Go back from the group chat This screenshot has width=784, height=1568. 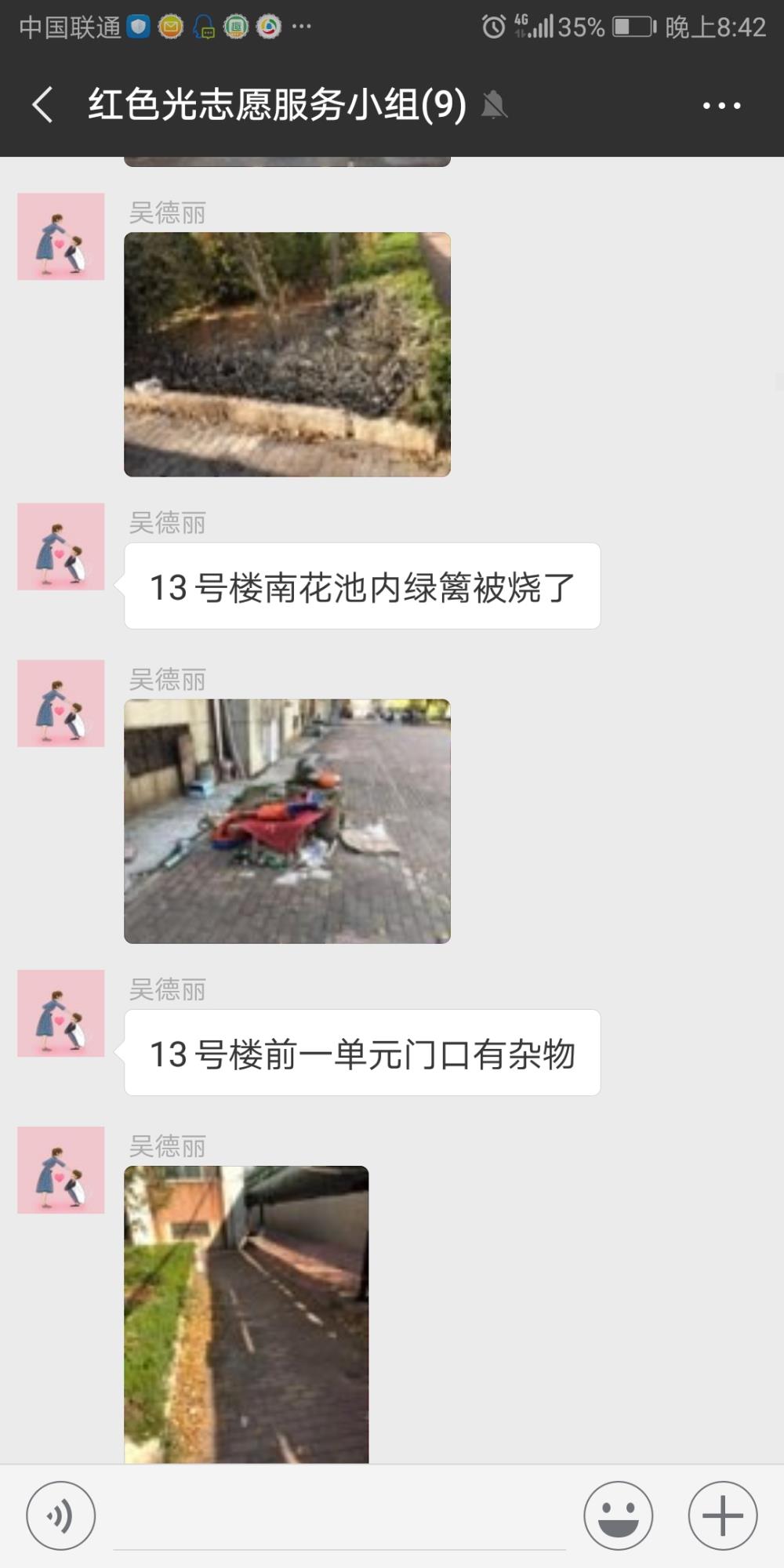coord(43,105)
